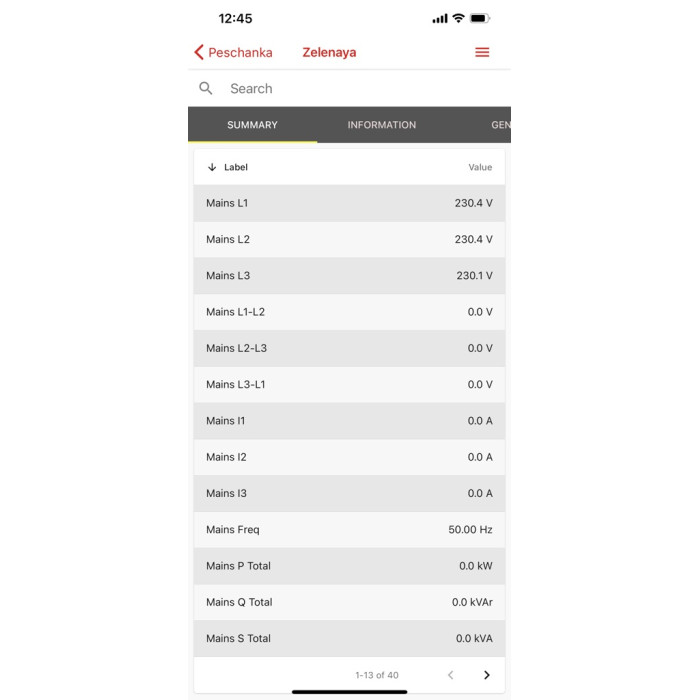Image resolution: width=700 pixels, height=700 pixels.
Task: Go back to Peschanka
Action: 233,52
